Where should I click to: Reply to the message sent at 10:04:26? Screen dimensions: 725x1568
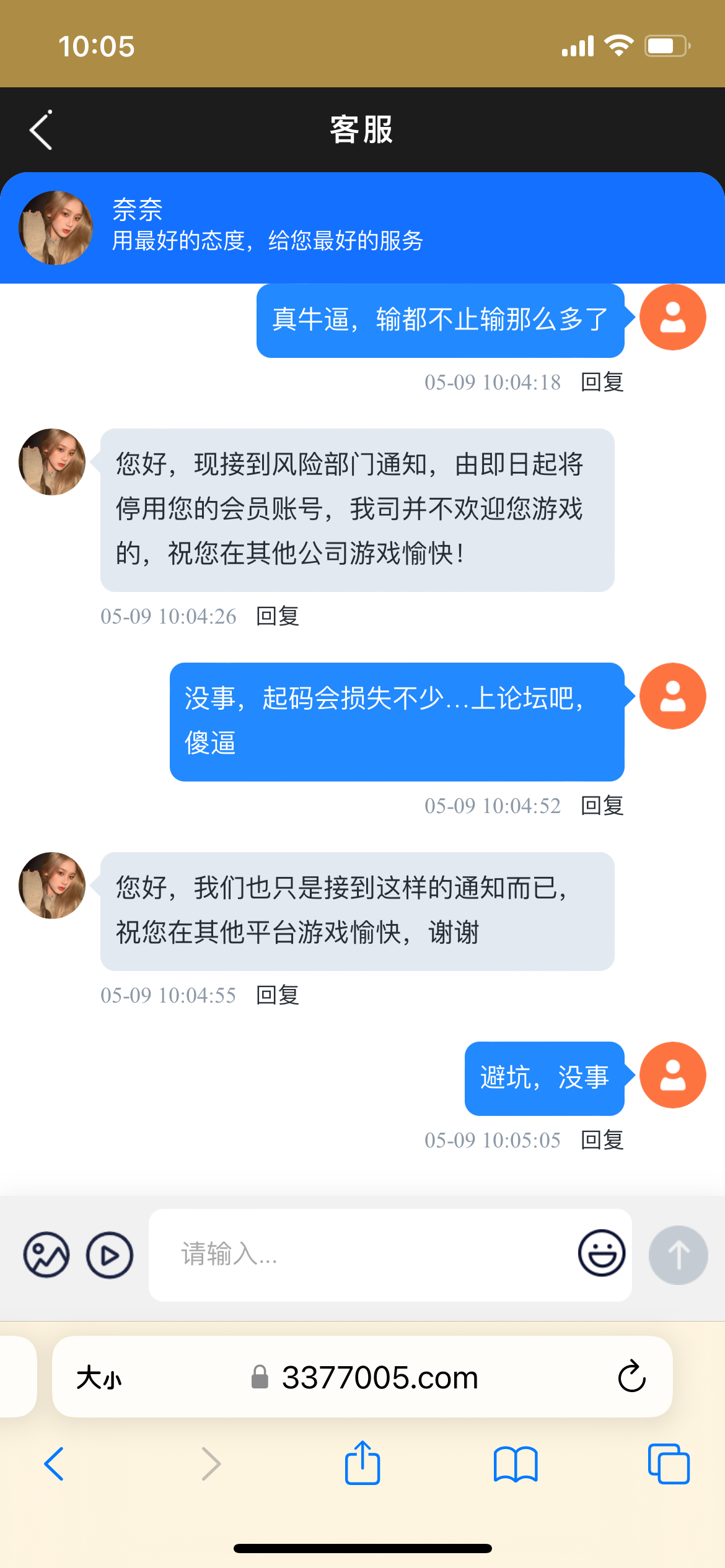click(278, 616)
